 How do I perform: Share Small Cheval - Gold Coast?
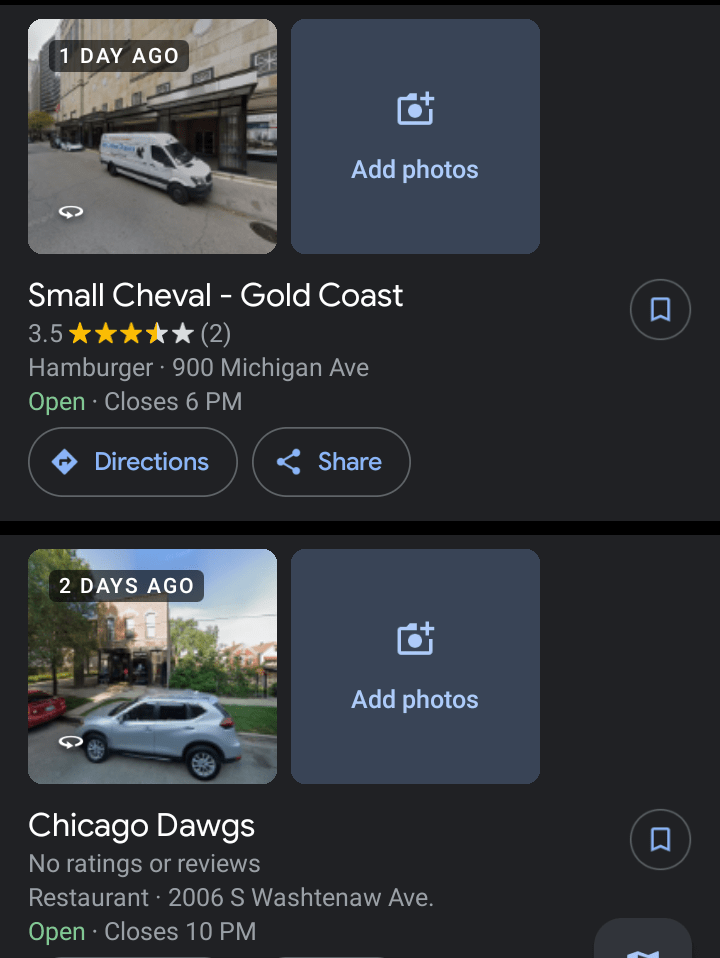click(331, 462)
